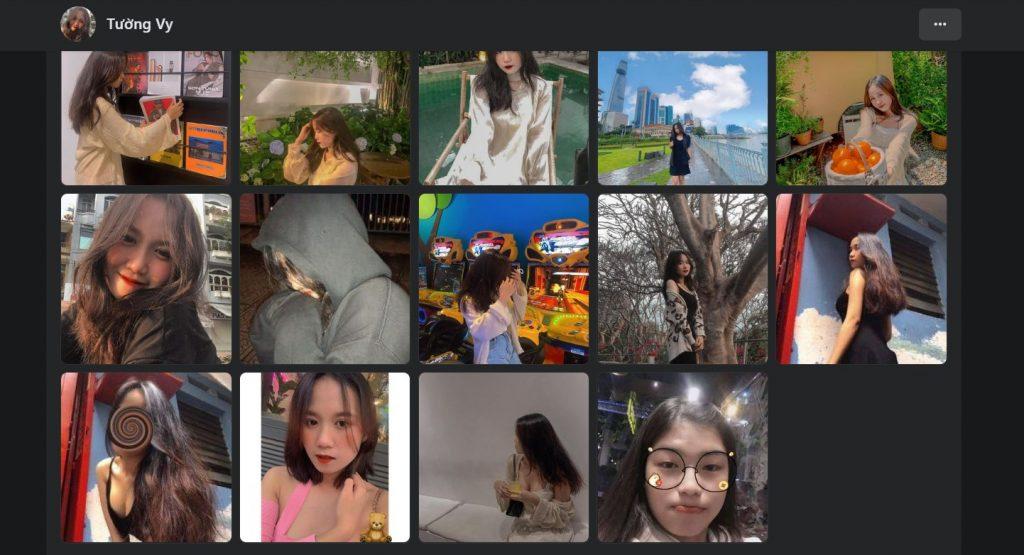1024x555 pixels.
Task: Open the photo with the basket of oranges
Action: [861, 118]
